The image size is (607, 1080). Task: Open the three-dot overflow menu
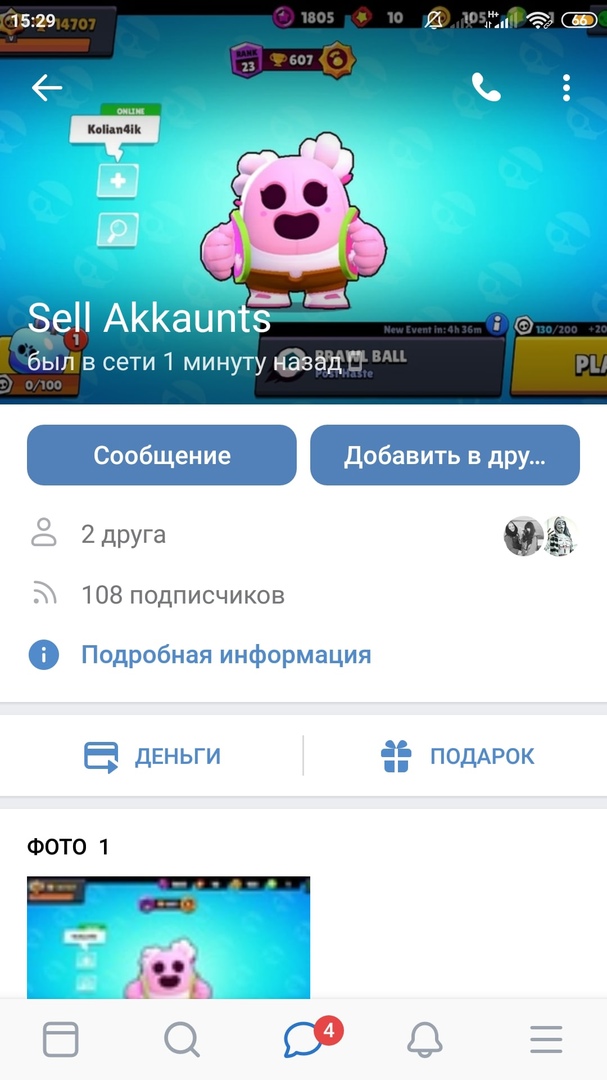pyautogui.click(x=566, y=88)
